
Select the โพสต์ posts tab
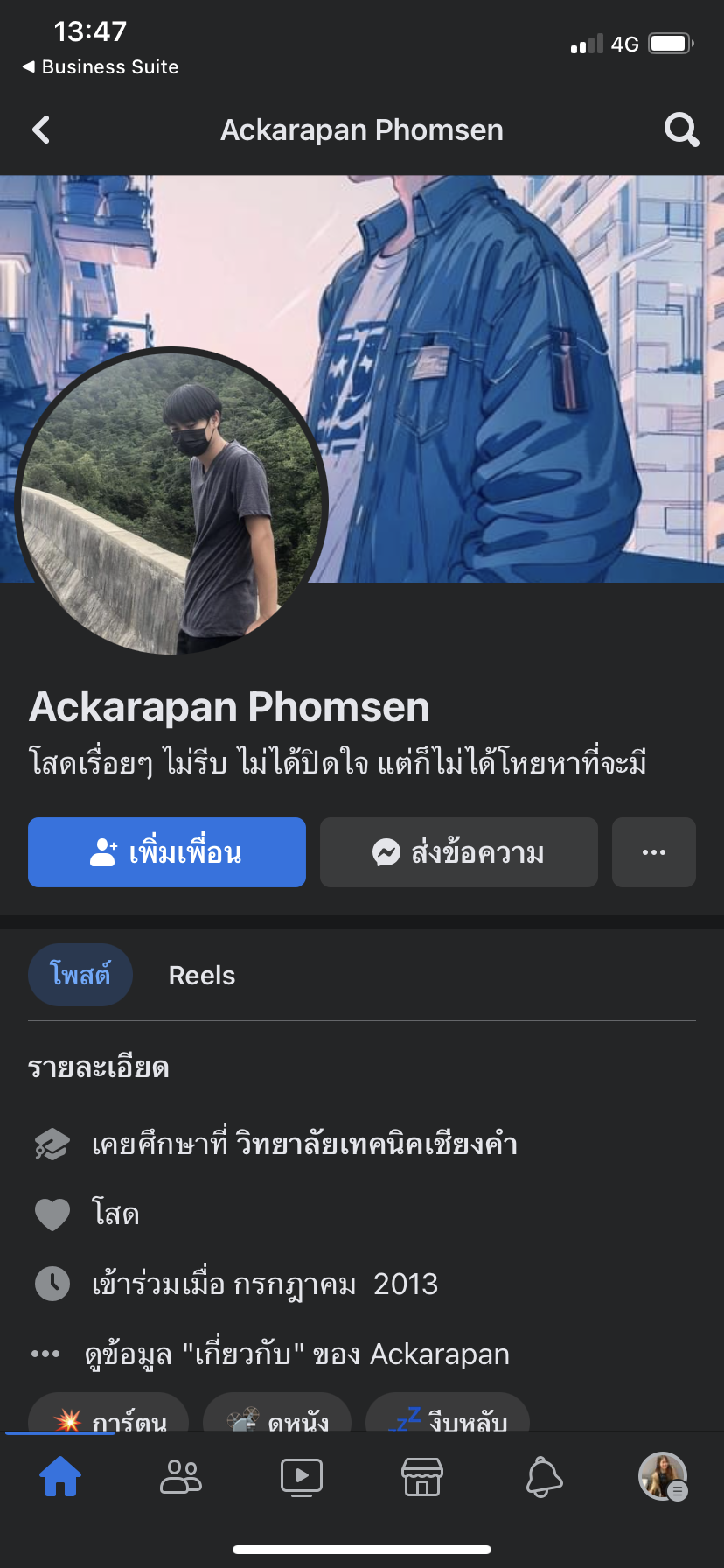click(80, 975)
